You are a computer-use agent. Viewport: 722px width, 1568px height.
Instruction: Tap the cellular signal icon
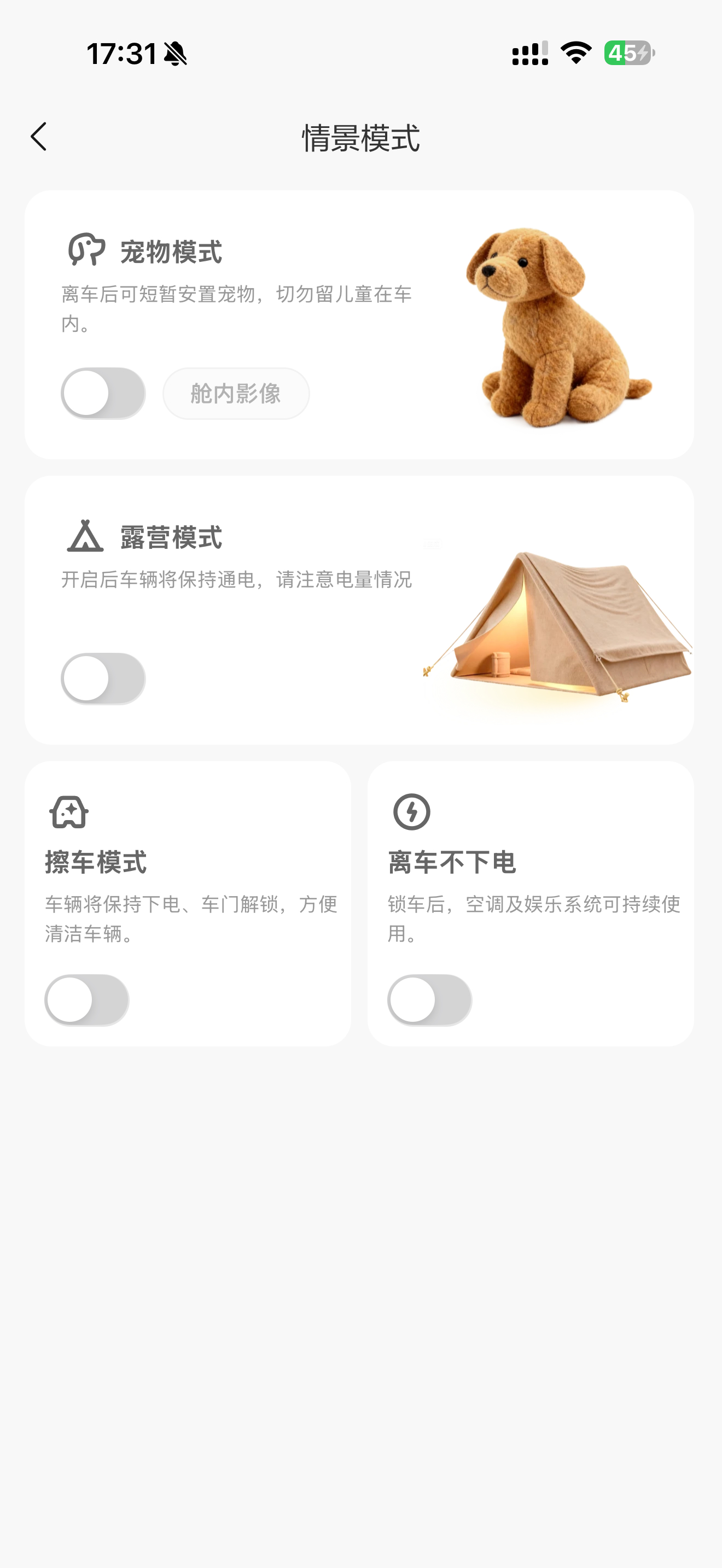(528, 54)
